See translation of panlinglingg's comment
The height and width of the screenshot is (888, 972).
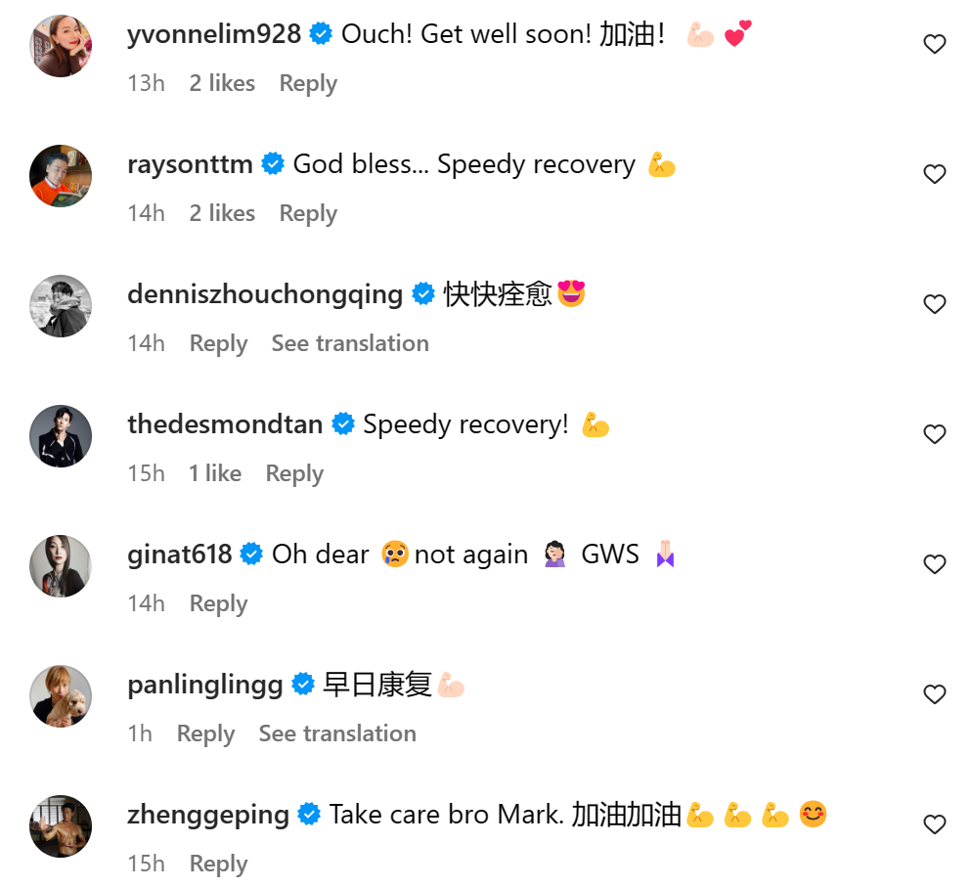click(337, 733)
